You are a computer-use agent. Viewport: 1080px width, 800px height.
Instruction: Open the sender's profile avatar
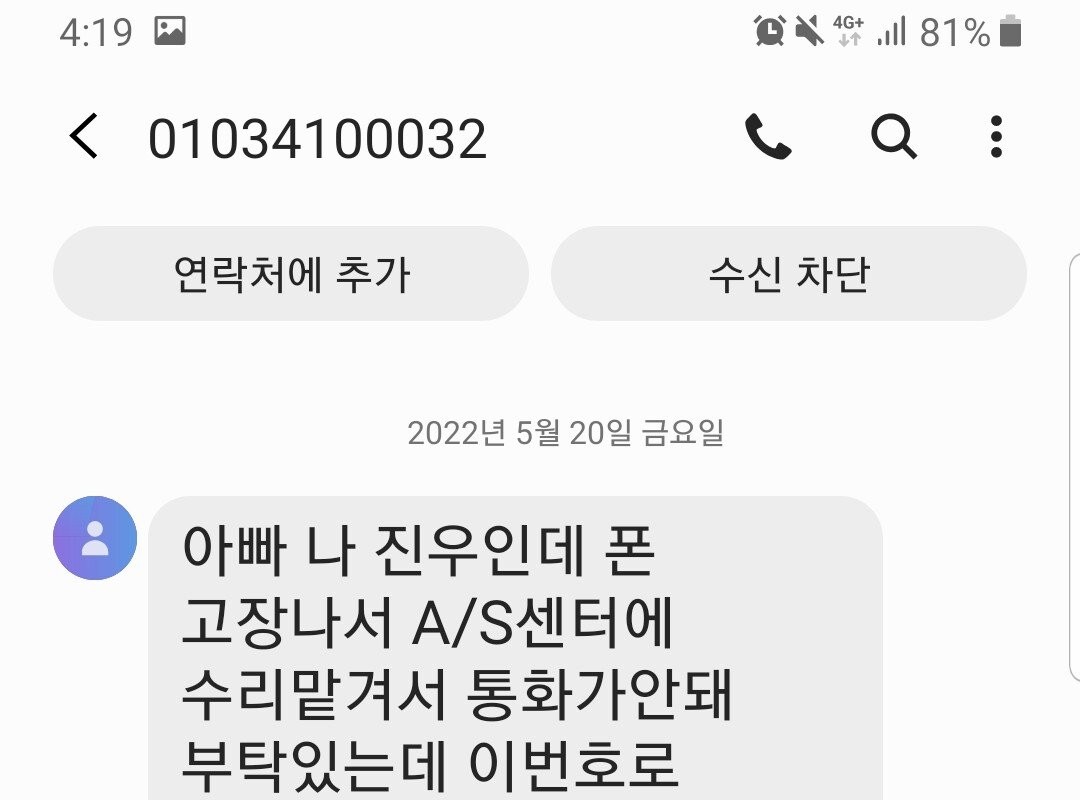click(95, 538)
